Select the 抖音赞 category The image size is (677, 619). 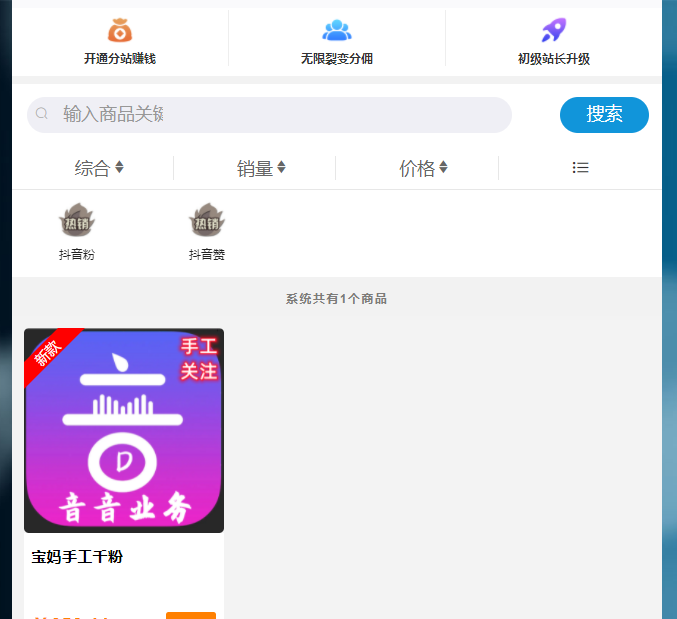tap(207, 231)
